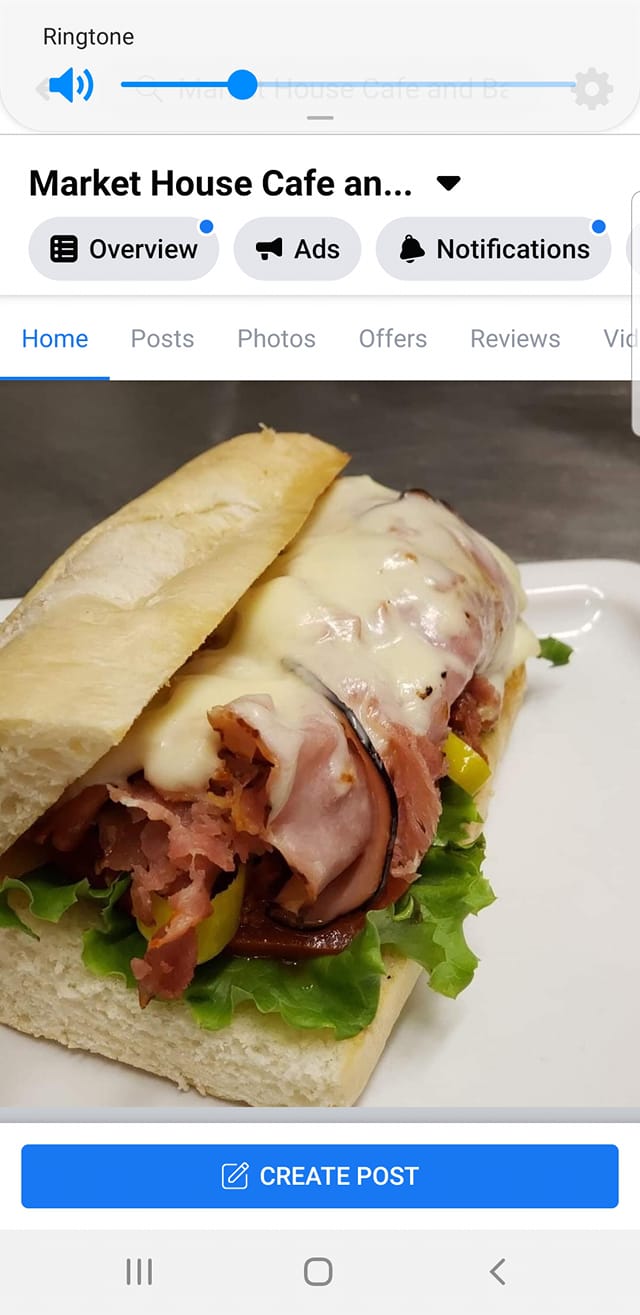Switch to the Offers tab
The image size is (640, 1315).
[392, 339]
